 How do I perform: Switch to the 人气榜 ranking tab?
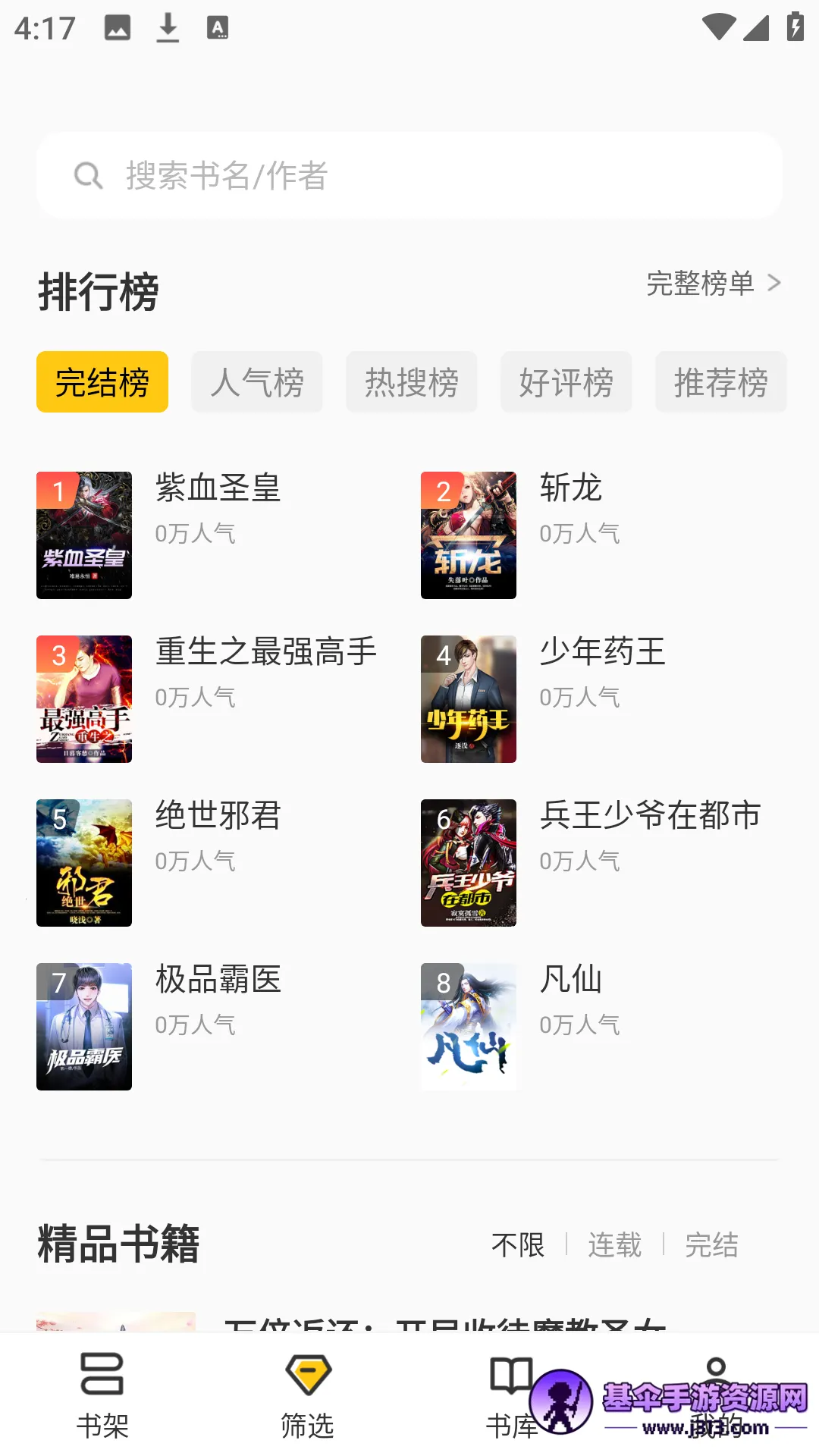(x=256, y=382)
